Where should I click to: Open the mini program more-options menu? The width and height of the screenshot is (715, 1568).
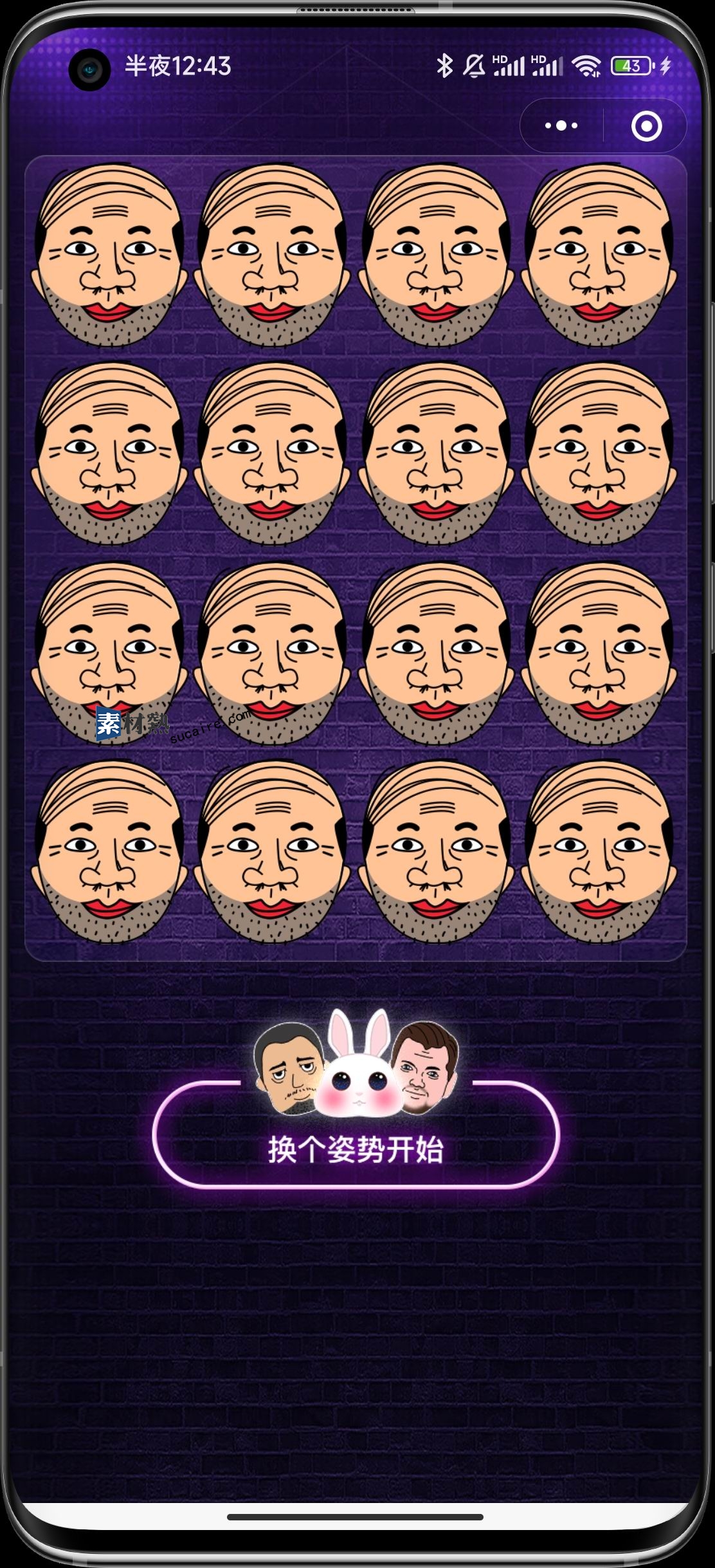point(561,125)
